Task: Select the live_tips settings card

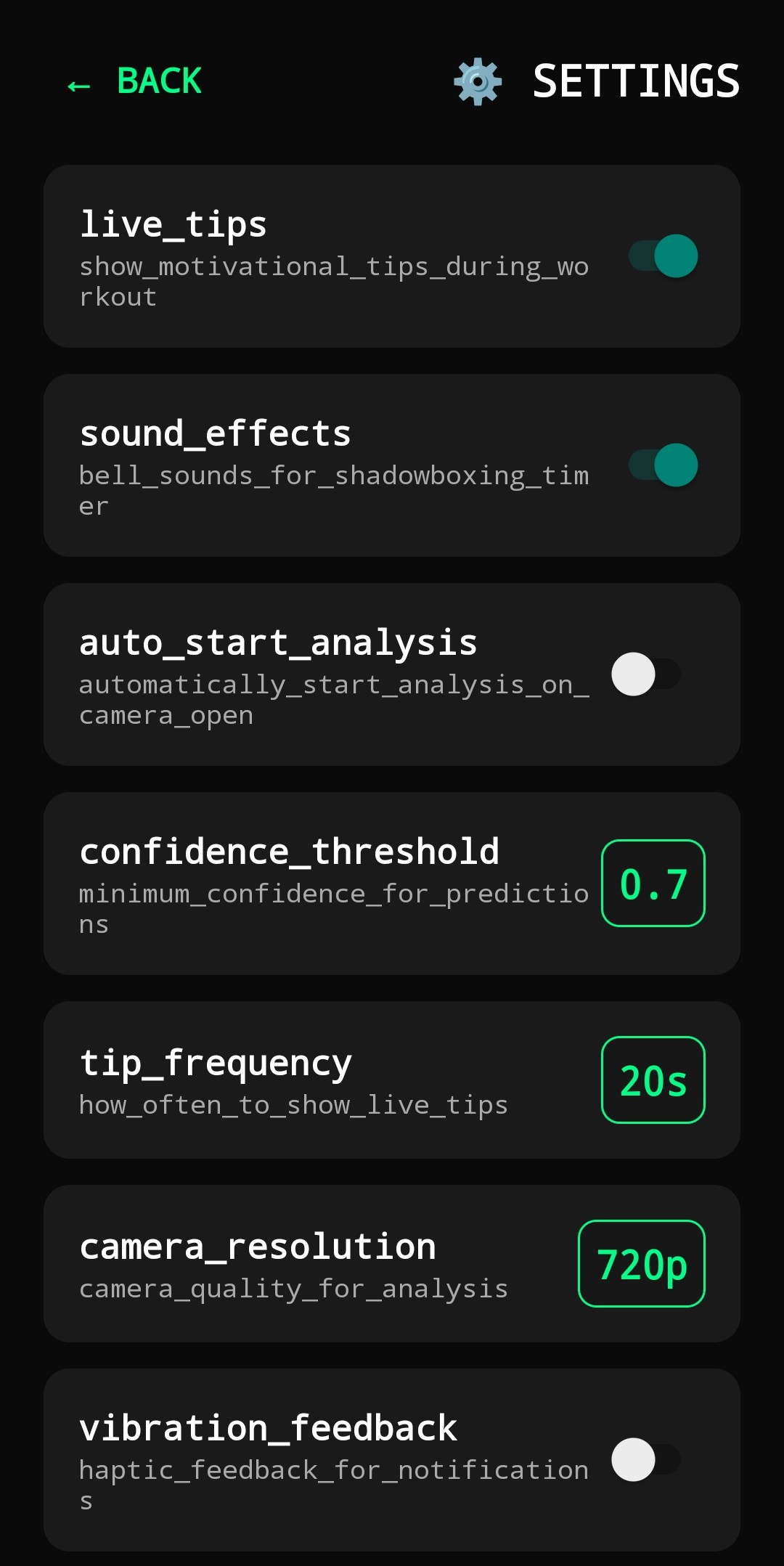Action: (x=392, y=256)
